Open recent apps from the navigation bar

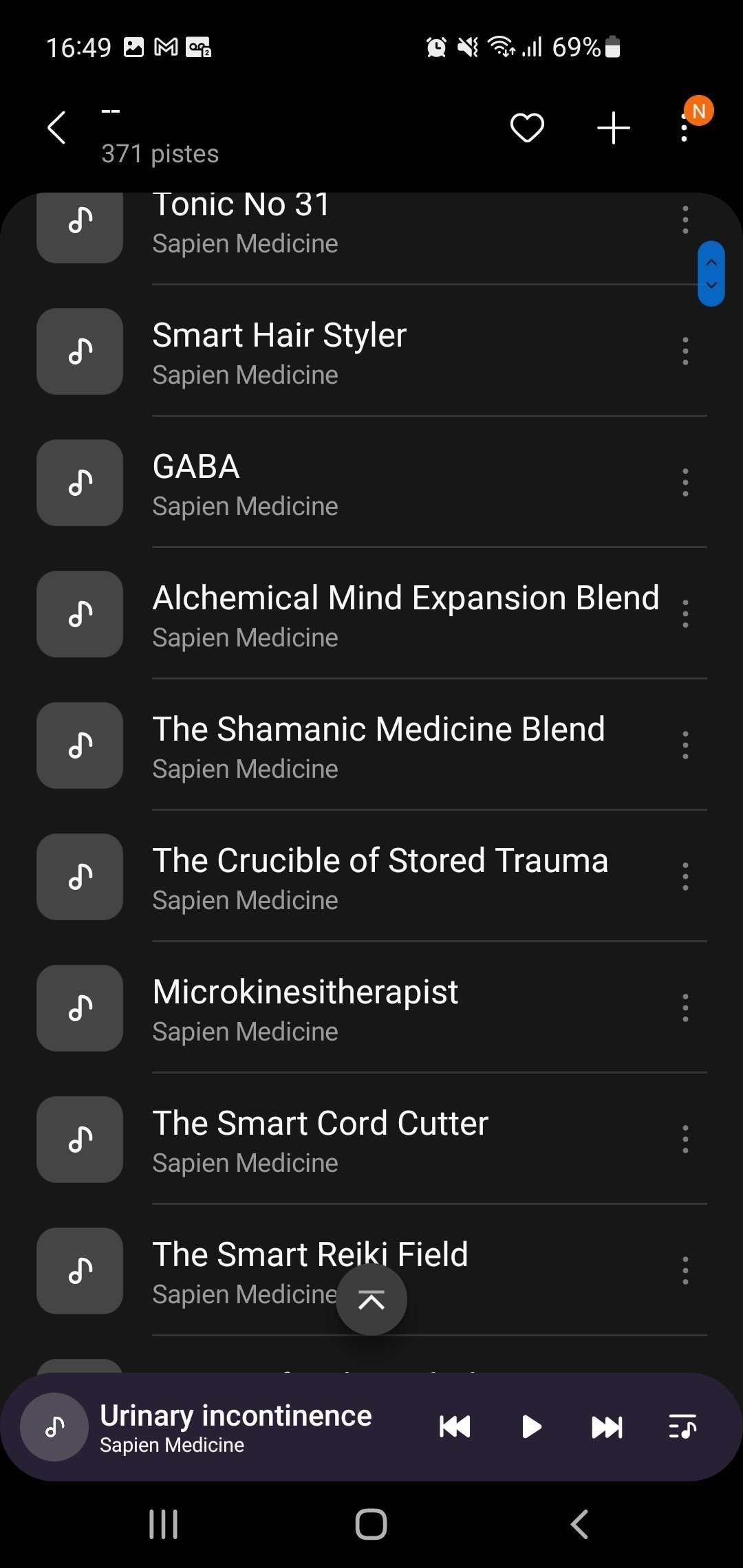(164, 1524)
